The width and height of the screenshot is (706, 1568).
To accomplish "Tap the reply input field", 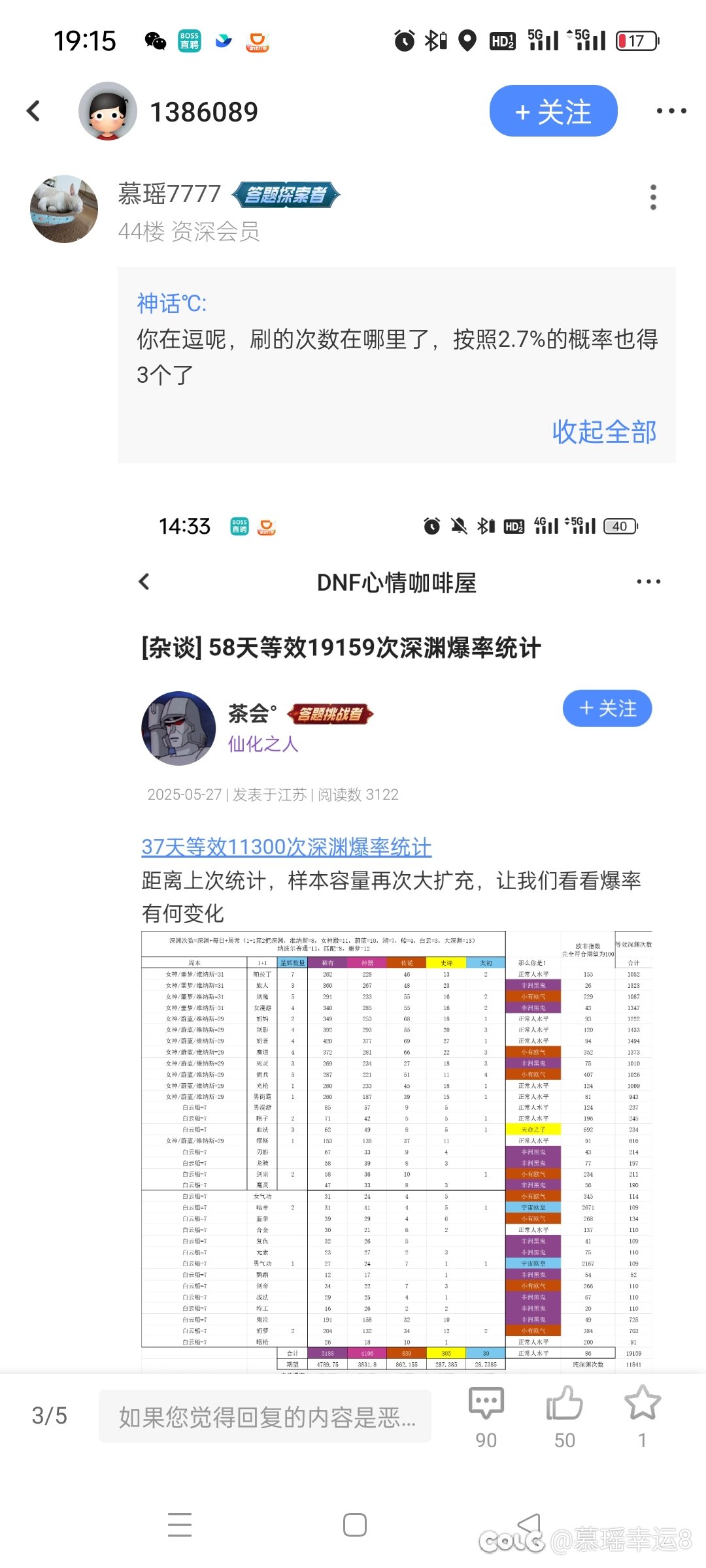I will tap(265, 1416).
